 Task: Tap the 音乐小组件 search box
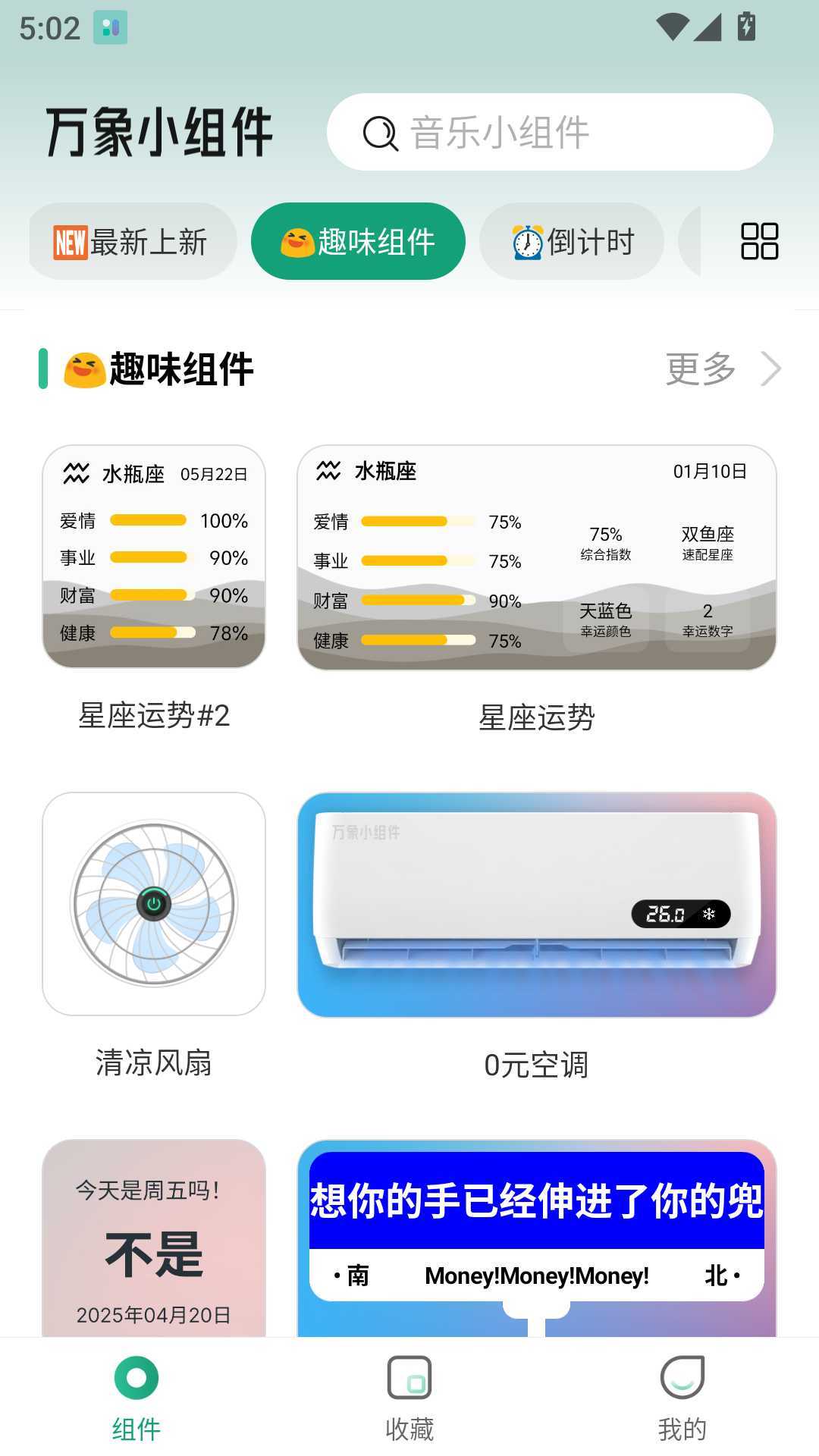(x=550, y=132)
